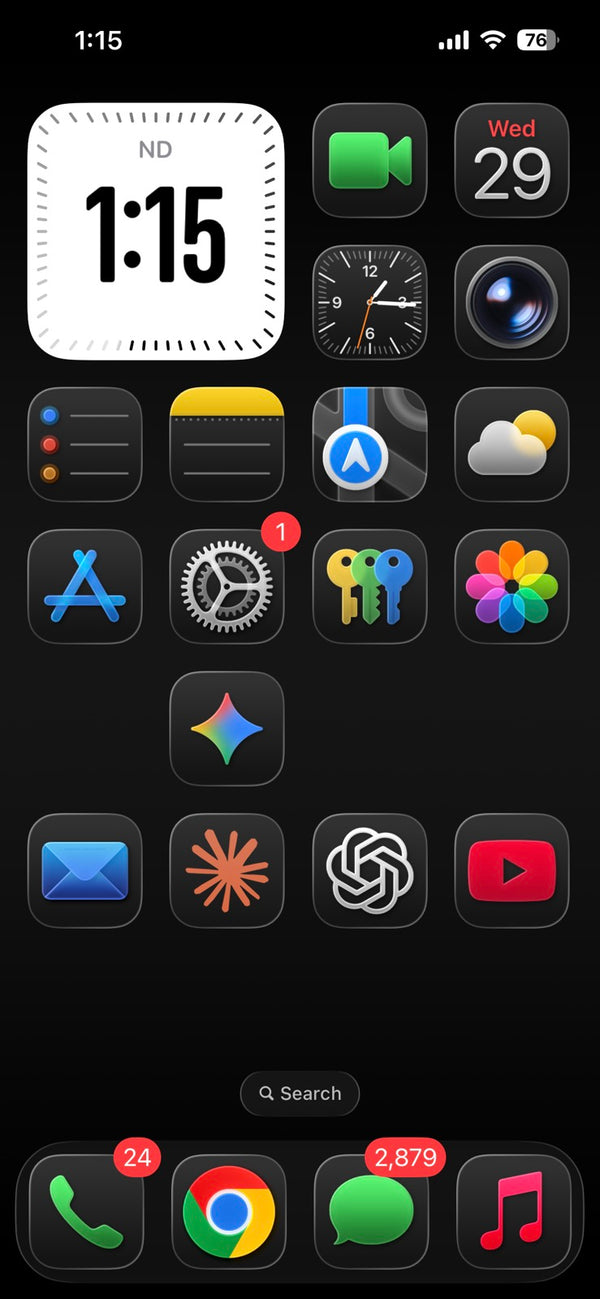Launch YouTube
Image resolution: width=600 pixels, height=1299 pixels.
tap(512, 870)
